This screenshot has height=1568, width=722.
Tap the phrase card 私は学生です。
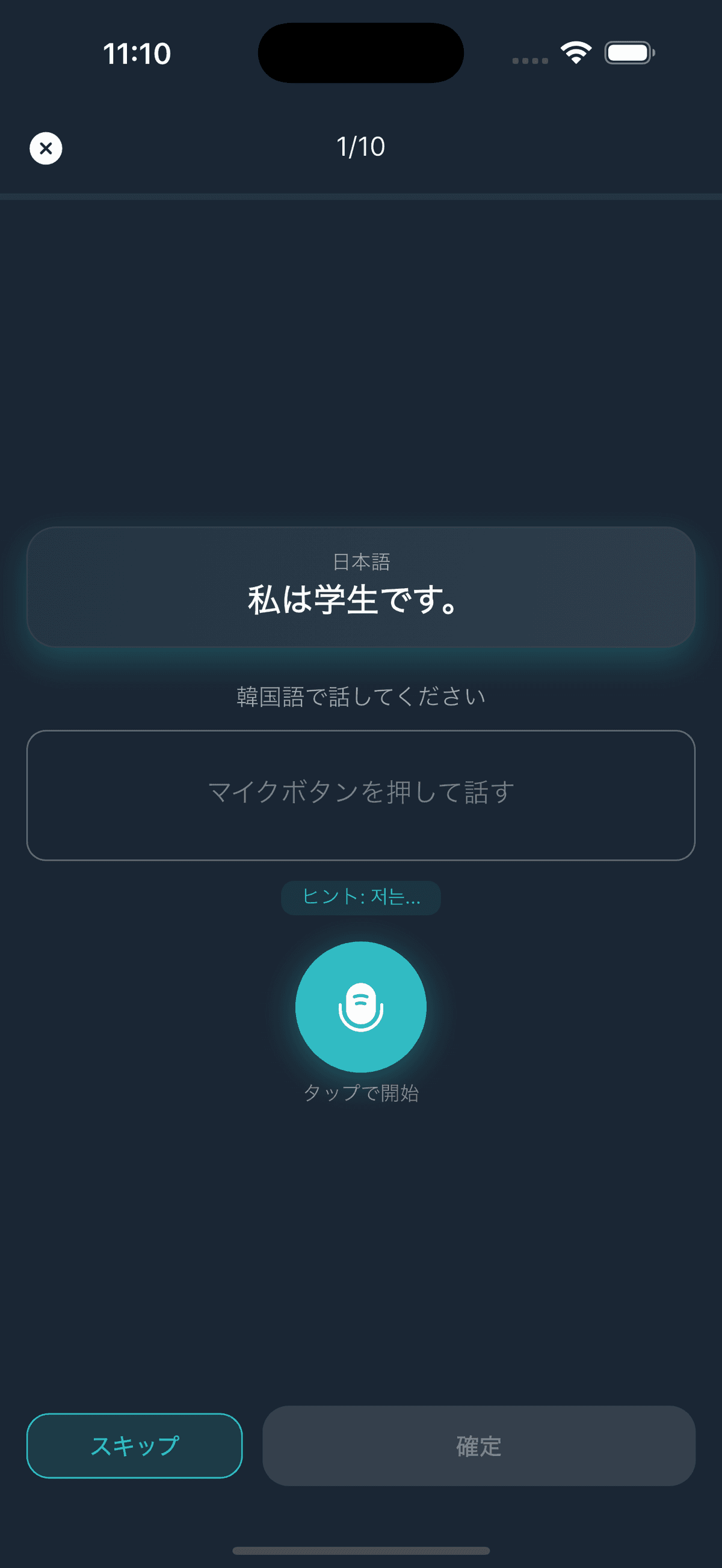tap(361, 603)
